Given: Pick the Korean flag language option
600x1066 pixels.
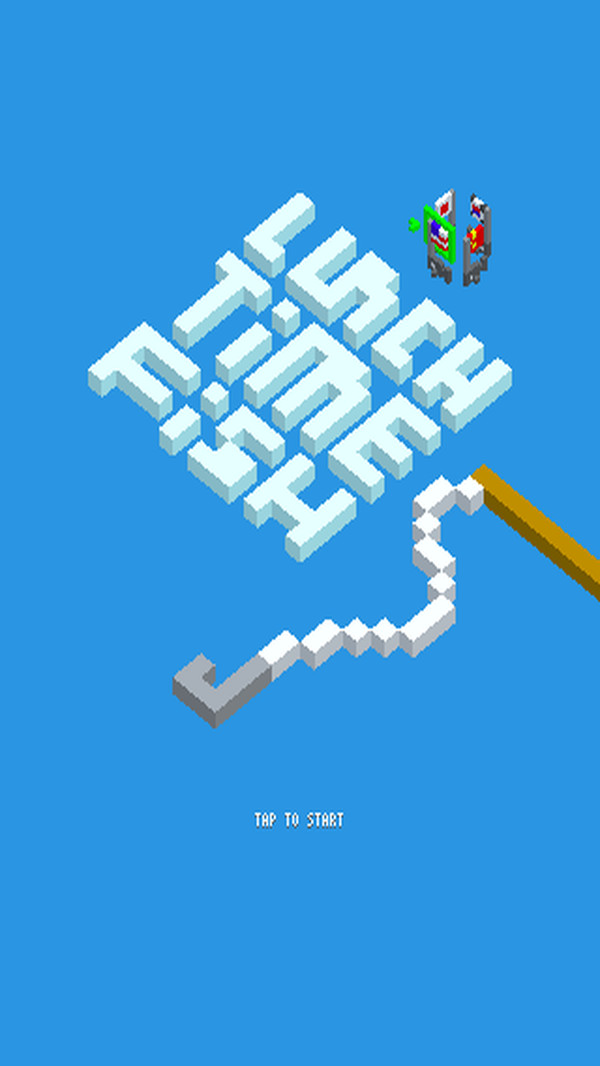Looking at the screenshot, I should click(x=478, y=210).
